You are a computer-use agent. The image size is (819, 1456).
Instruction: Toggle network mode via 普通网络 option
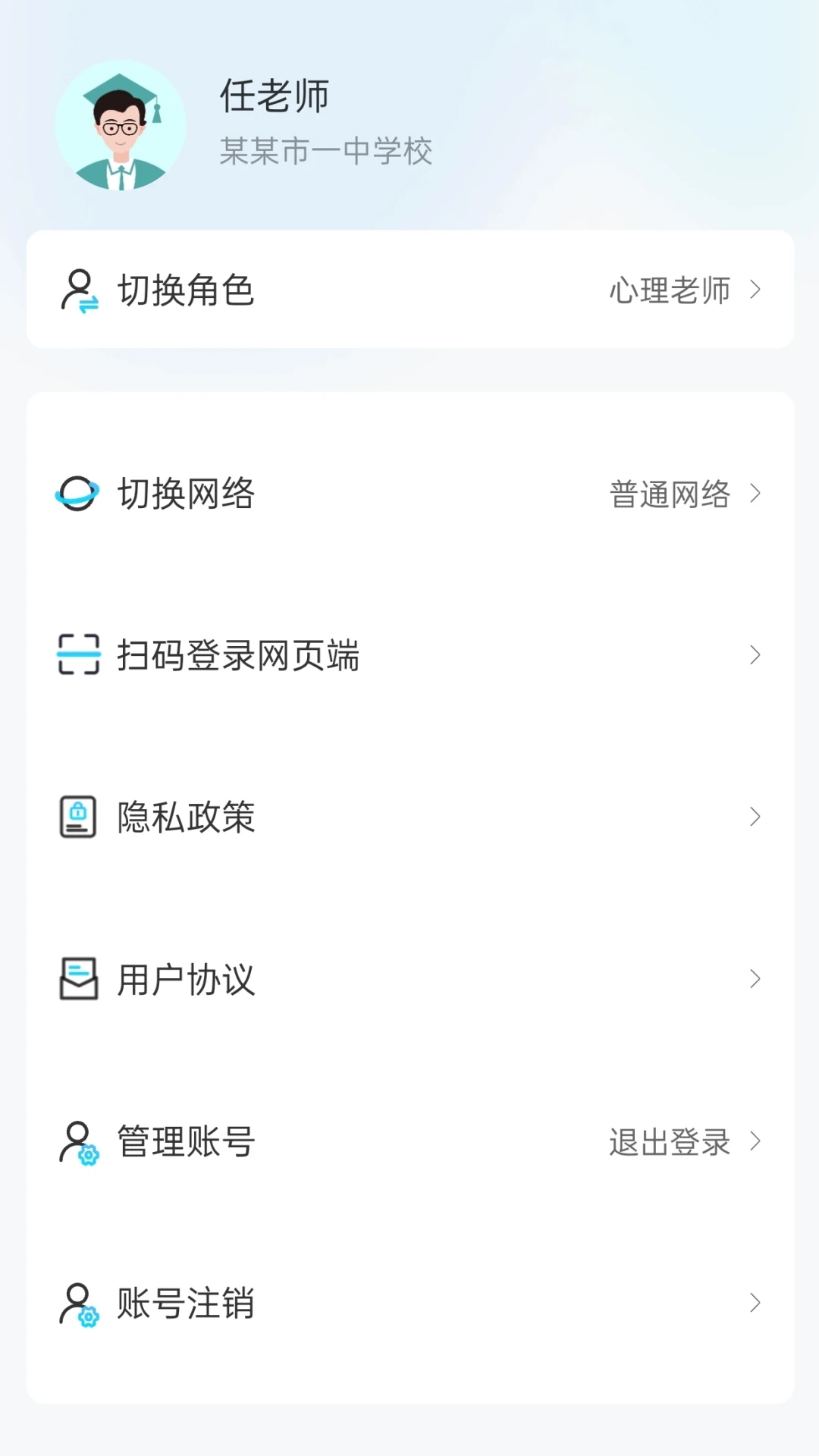click(x=670, y=493)
